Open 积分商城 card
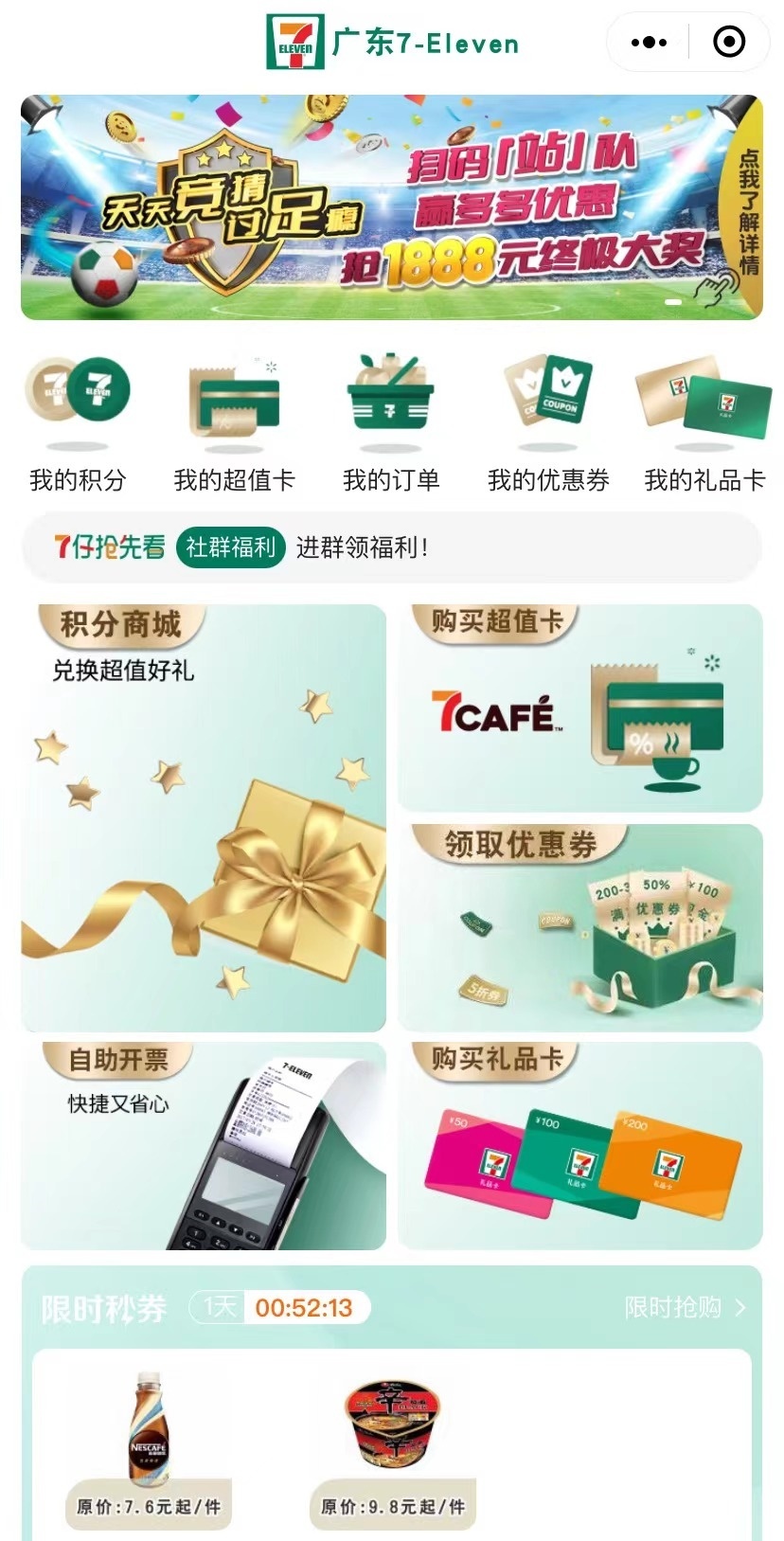 (x=204, y=818)
